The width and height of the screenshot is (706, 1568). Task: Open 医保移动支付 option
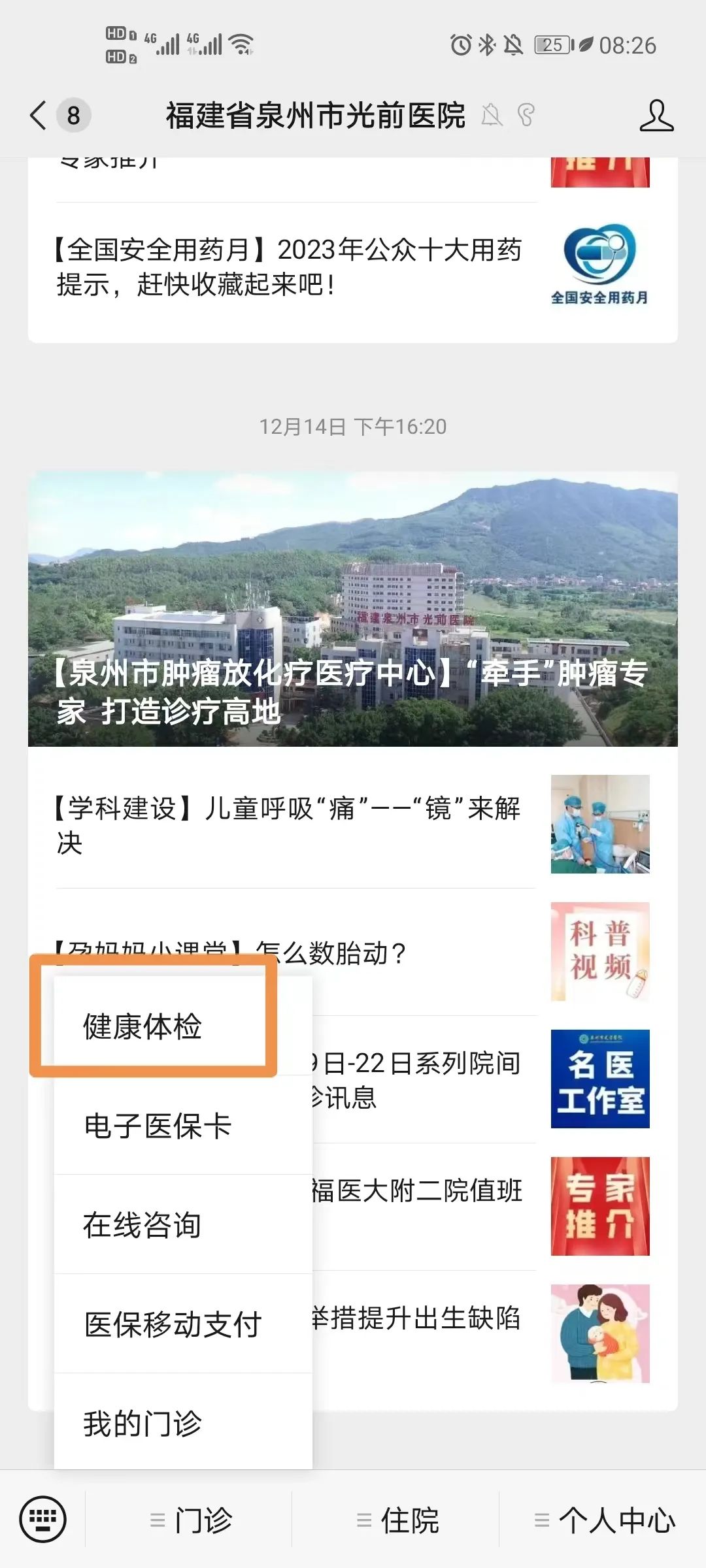(173, 1324)
